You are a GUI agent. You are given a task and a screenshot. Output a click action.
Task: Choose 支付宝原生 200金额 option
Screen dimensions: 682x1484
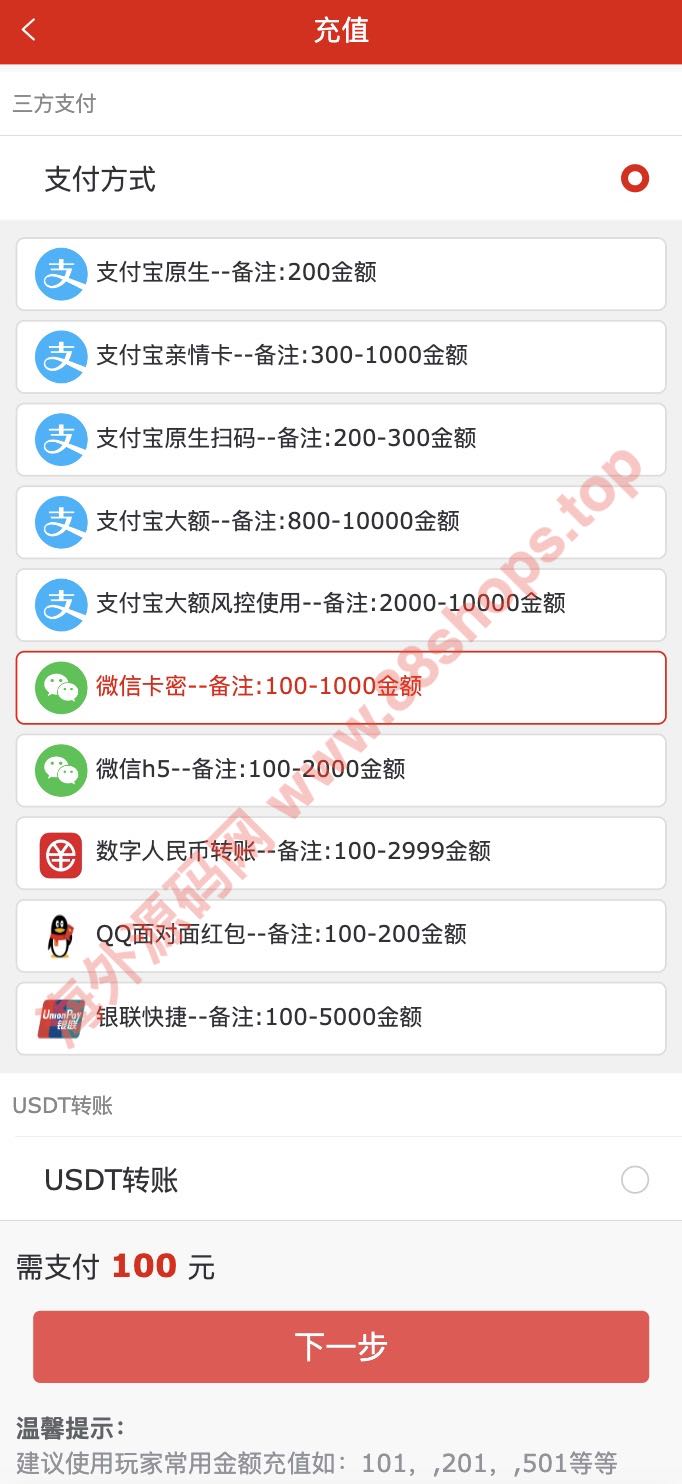click(340, 273)
